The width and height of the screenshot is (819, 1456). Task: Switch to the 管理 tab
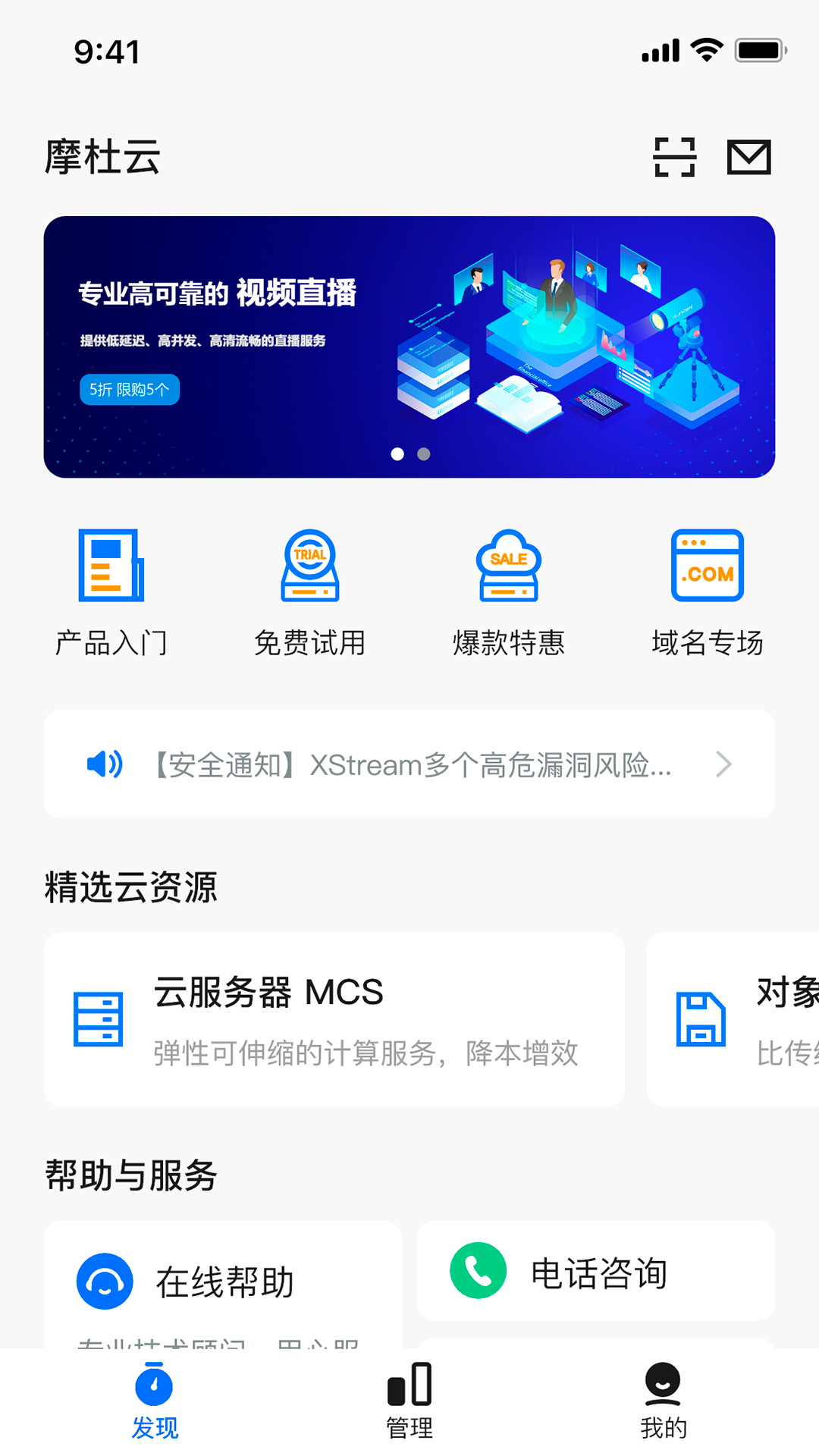[x=409, y=1401]
